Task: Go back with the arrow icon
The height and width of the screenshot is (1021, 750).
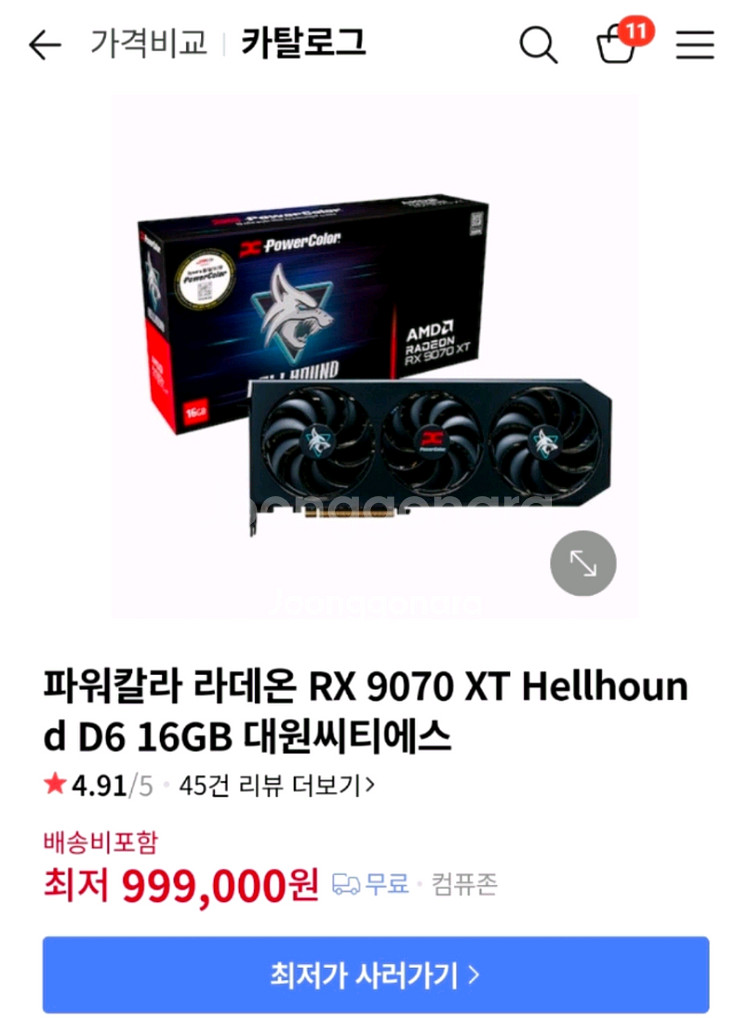Action: (x=45, y=45)
